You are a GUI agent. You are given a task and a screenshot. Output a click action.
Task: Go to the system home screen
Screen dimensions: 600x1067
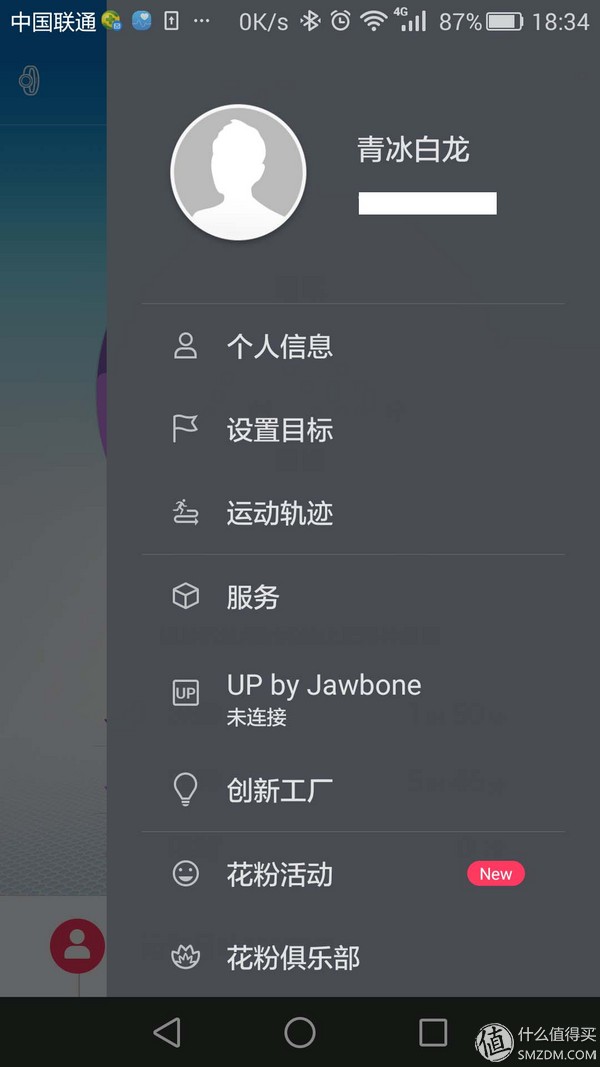[300, 1032]
